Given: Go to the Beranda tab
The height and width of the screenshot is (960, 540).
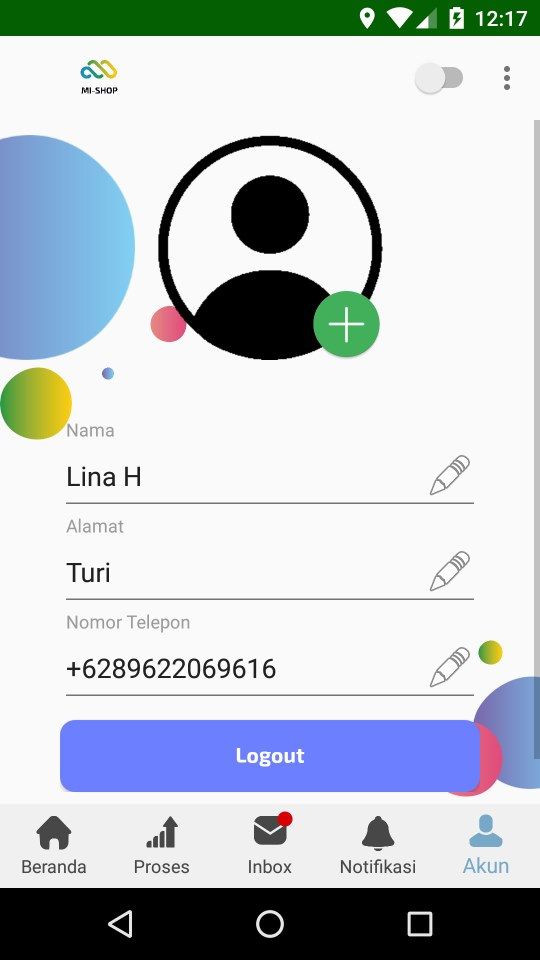Looking at the screenshot, I should coord(54,846).
